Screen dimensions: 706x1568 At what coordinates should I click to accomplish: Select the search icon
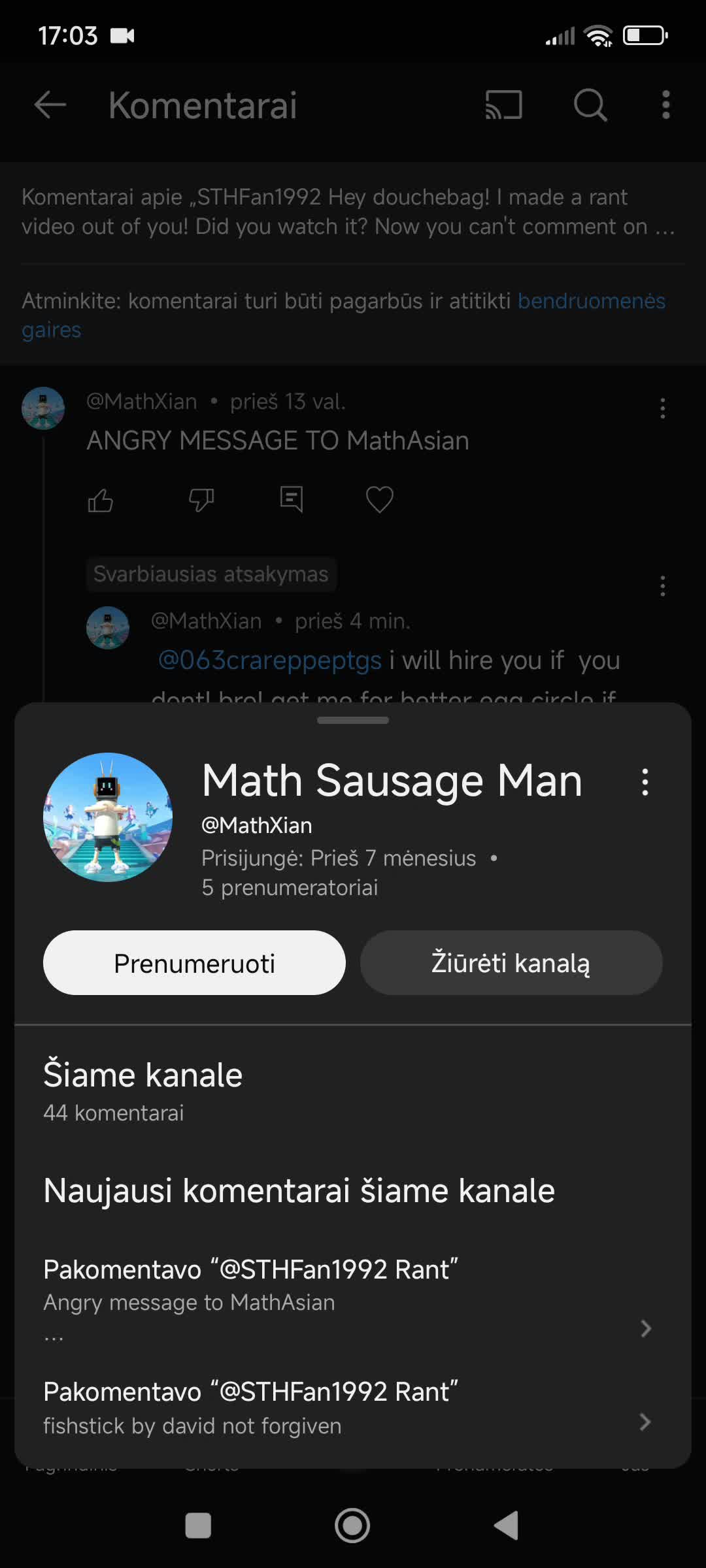point(589,105)
